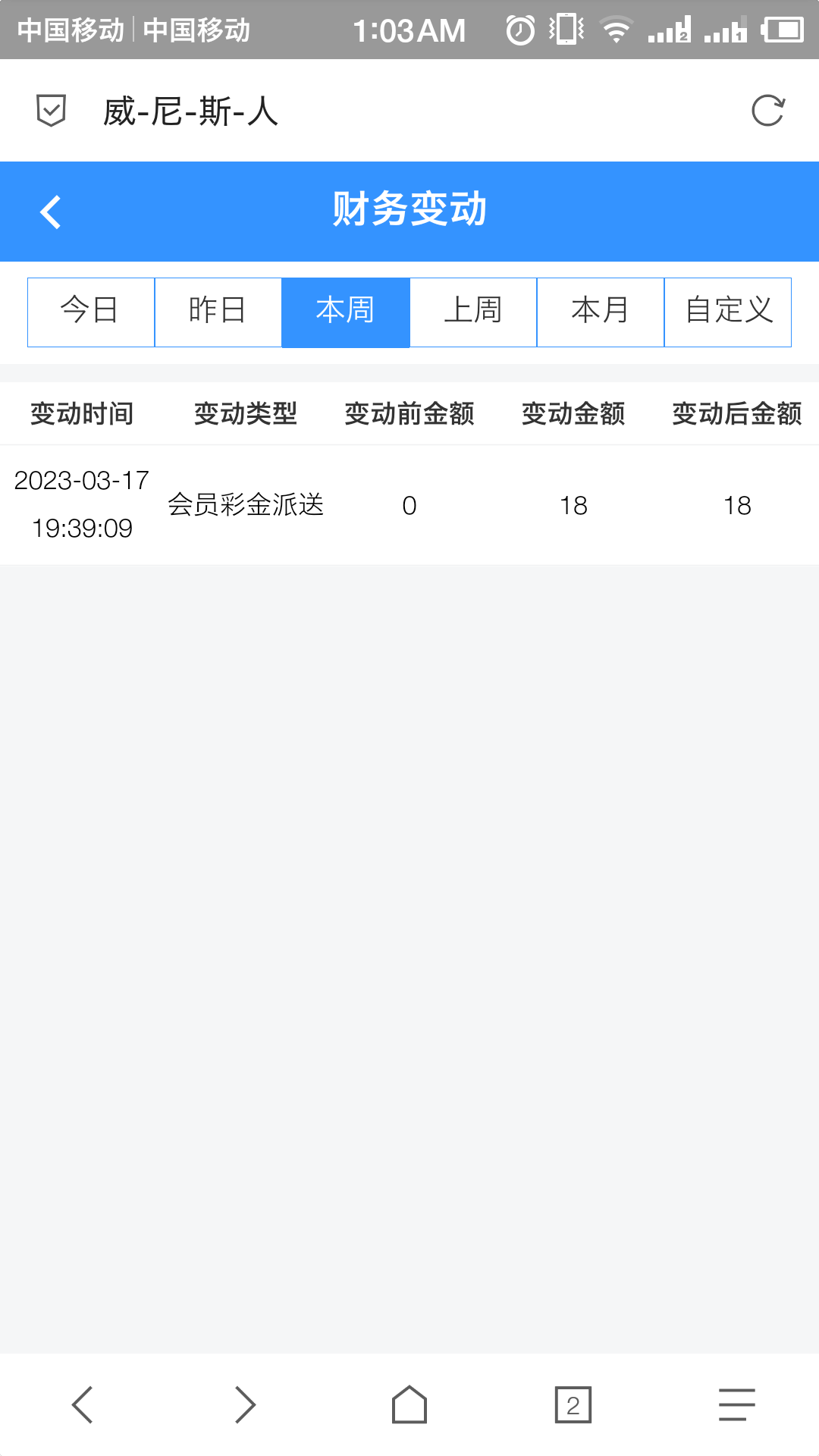
Task: Open the browser home page
Action: (409, 1404)
